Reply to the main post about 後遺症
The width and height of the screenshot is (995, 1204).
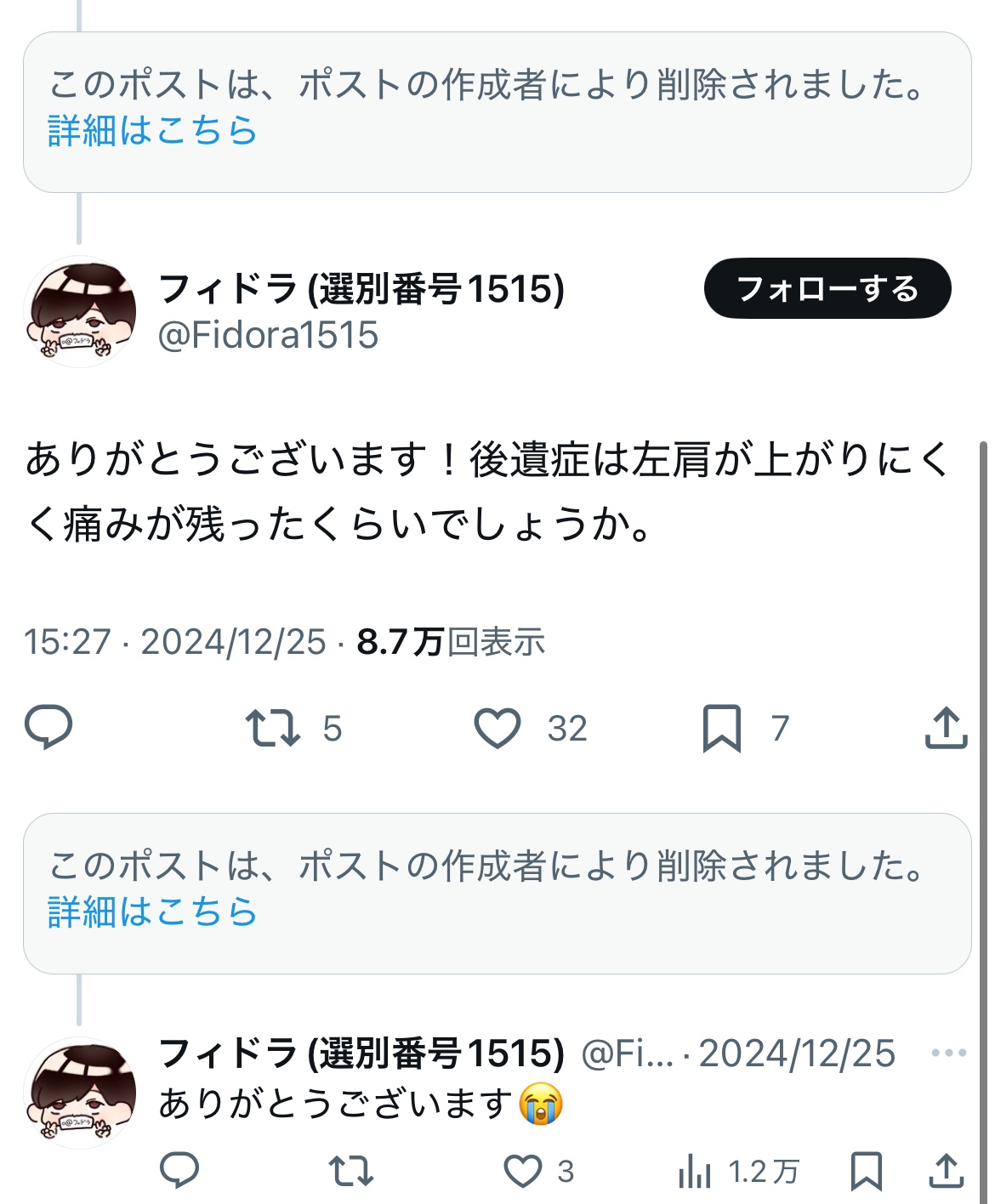48,728
